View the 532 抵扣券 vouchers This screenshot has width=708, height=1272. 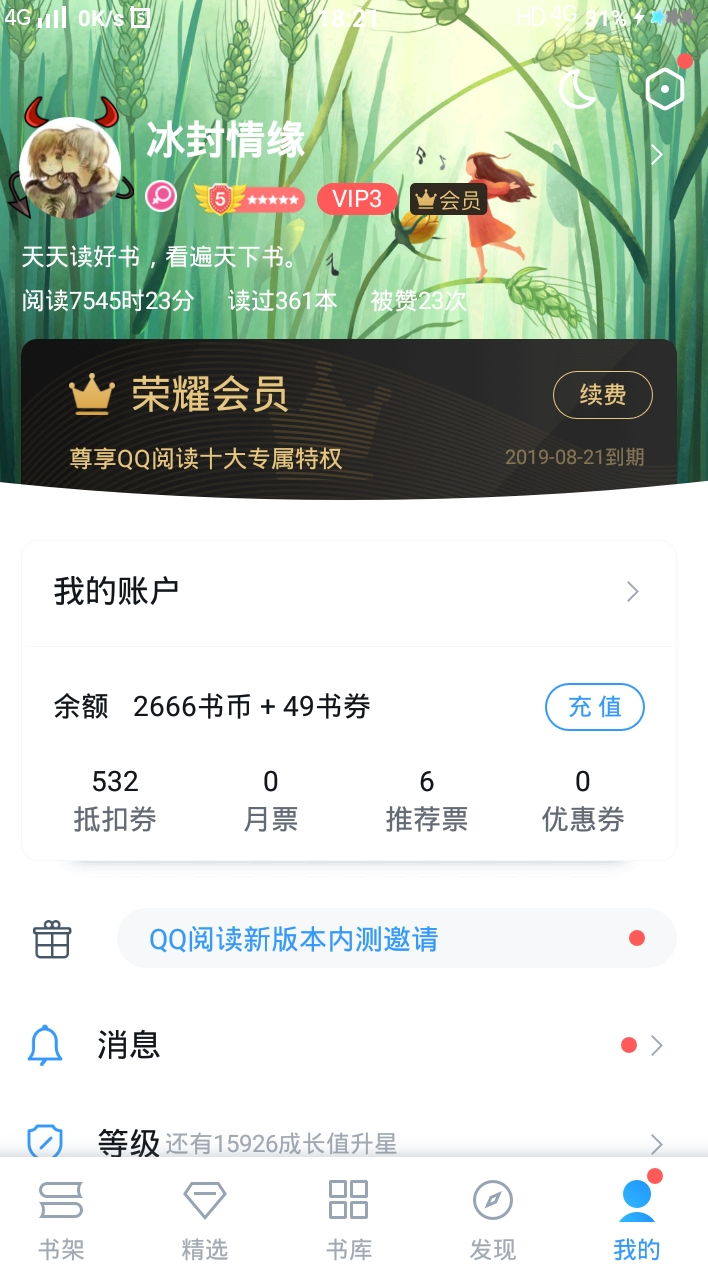coord(115,801)
